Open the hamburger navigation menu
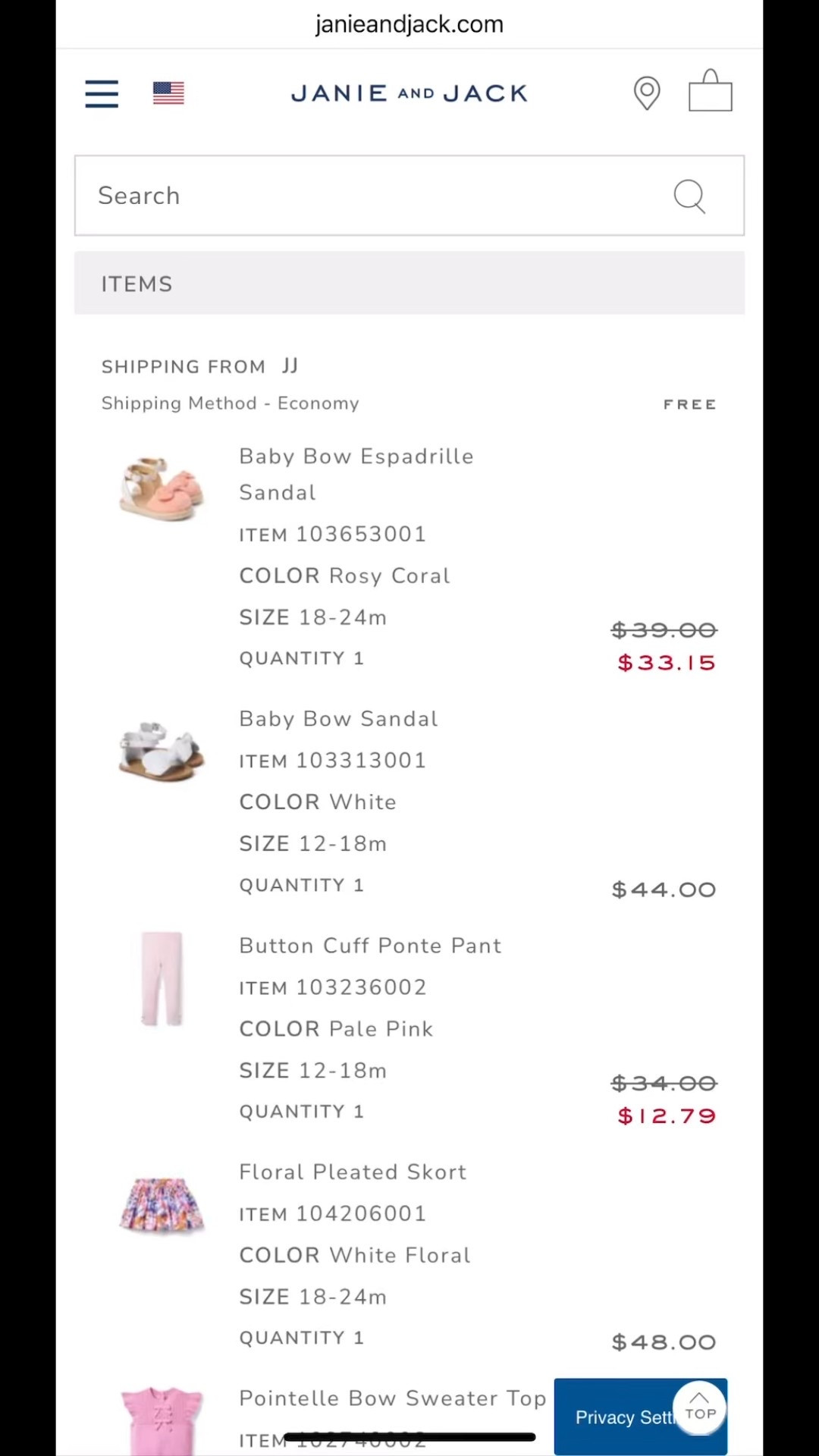The image size is (819, 1456). tap(101, 93)
